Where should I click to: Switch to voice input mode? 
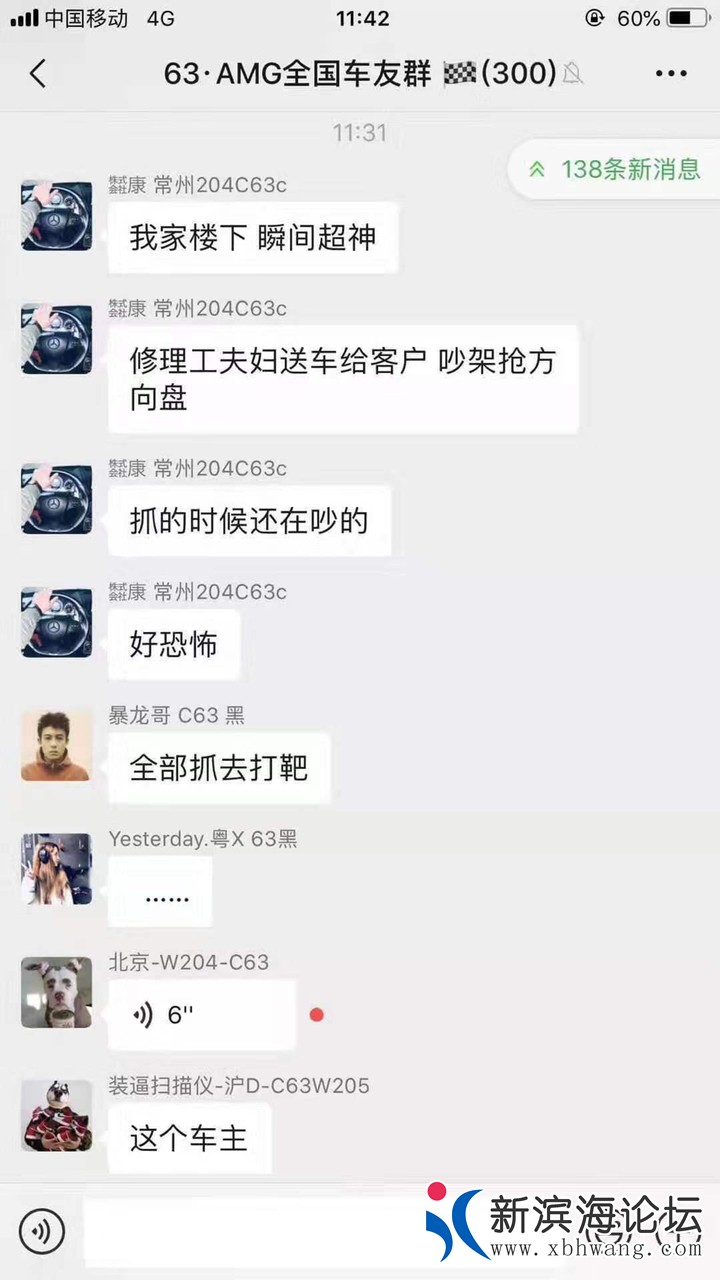tap(41, 1231)
